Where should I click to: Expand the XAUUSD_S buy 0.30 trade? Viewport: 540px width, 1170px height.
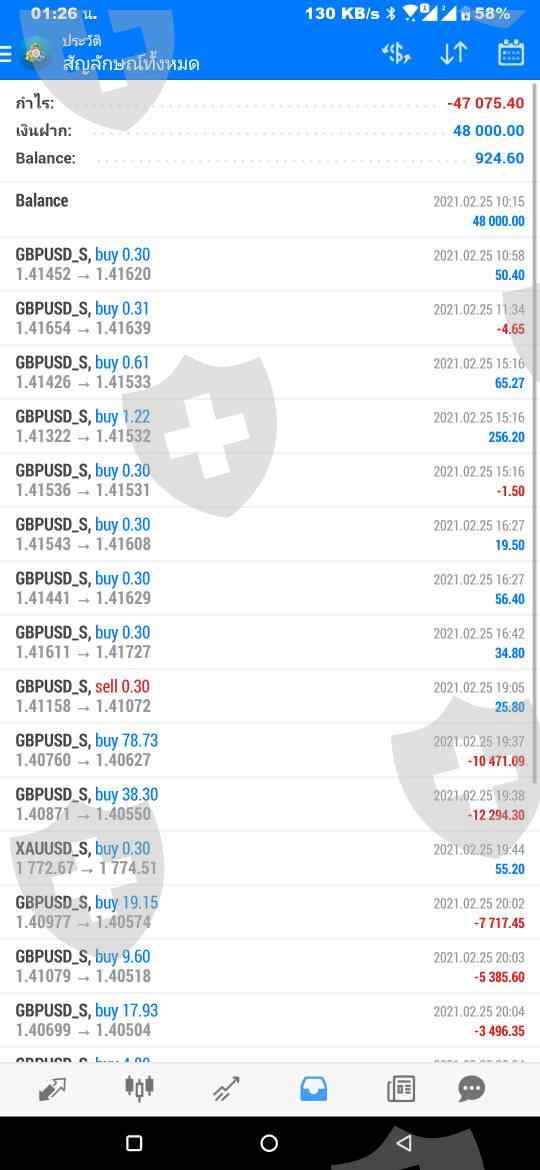269,858
